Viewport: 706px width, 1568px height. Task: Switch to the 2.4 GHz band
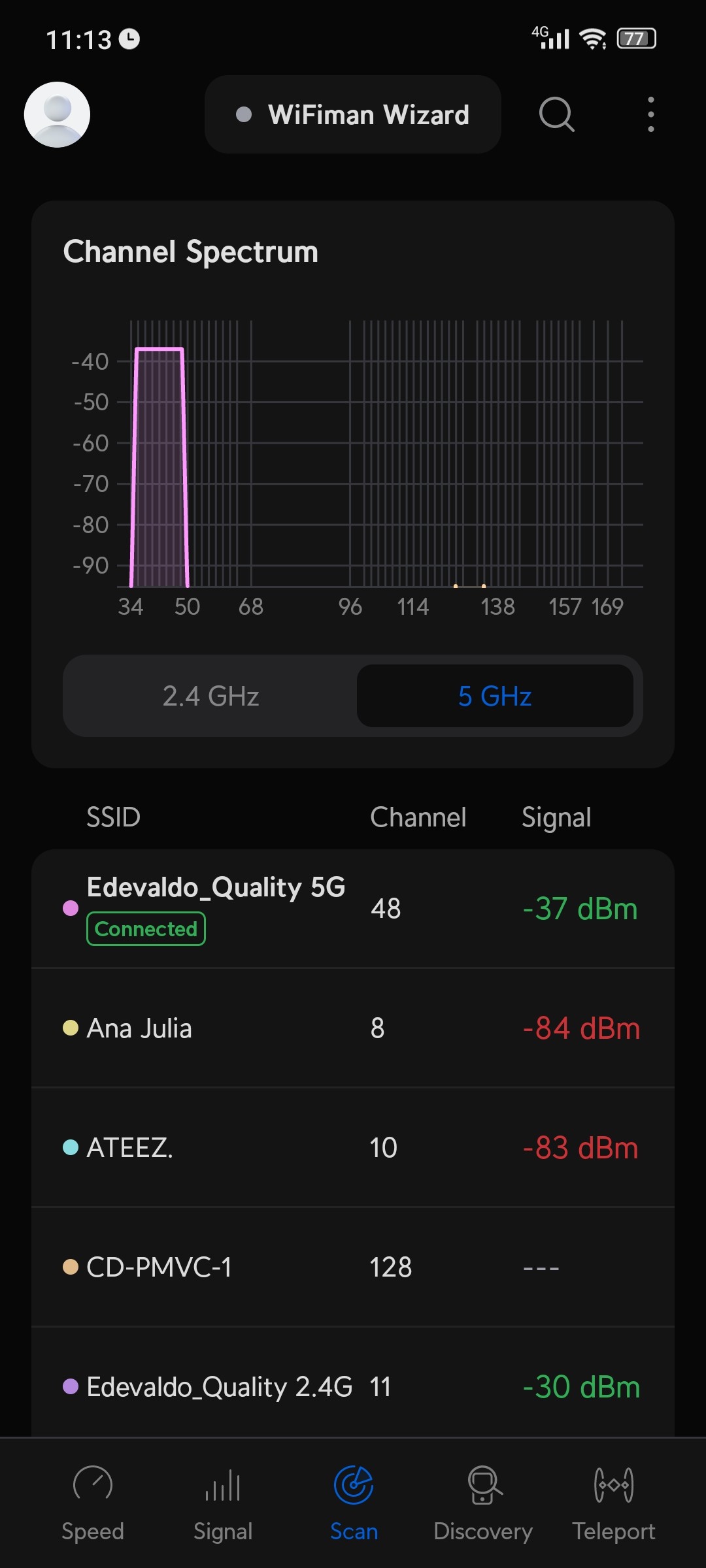[210, 696]
